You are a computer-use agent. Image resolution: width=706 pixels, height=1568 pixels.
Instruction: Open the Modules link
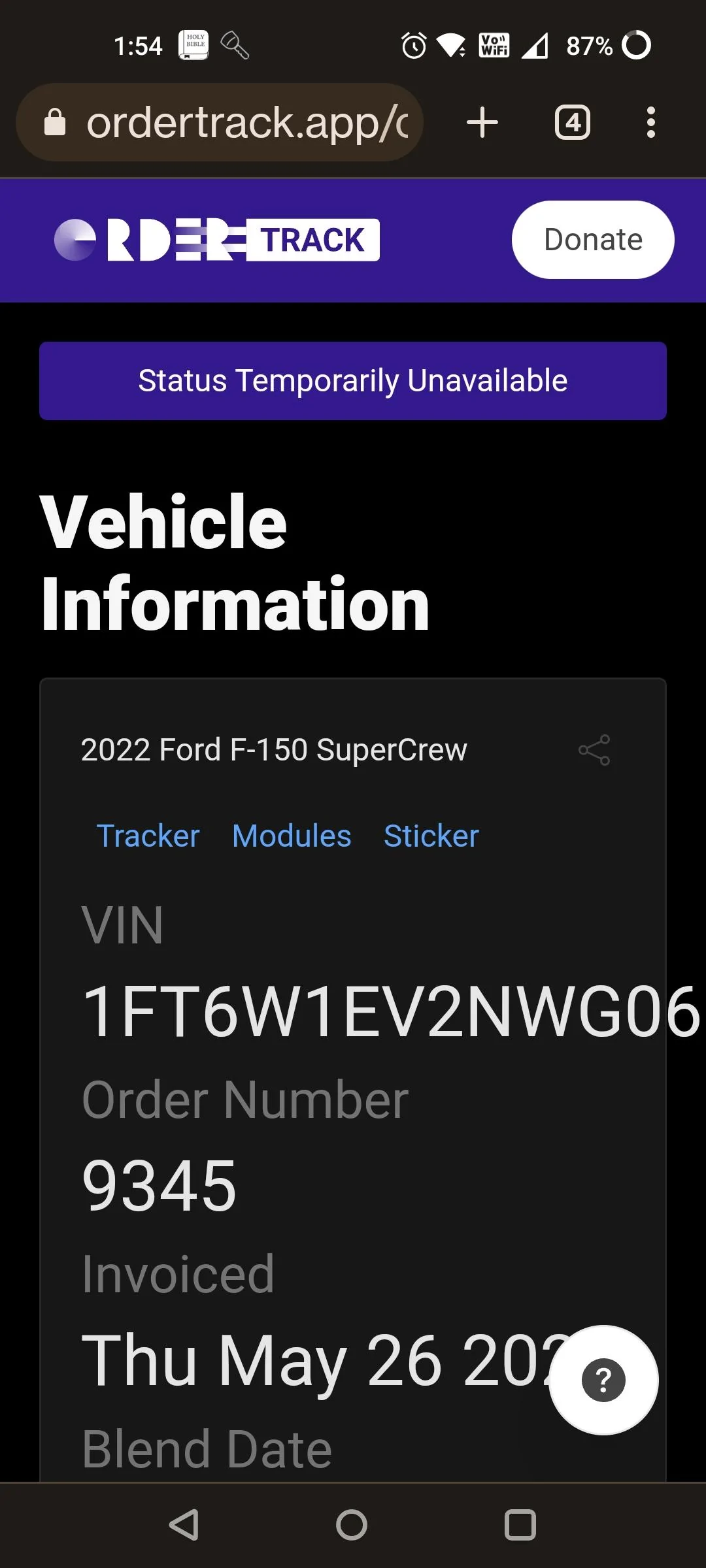[292, 836]
